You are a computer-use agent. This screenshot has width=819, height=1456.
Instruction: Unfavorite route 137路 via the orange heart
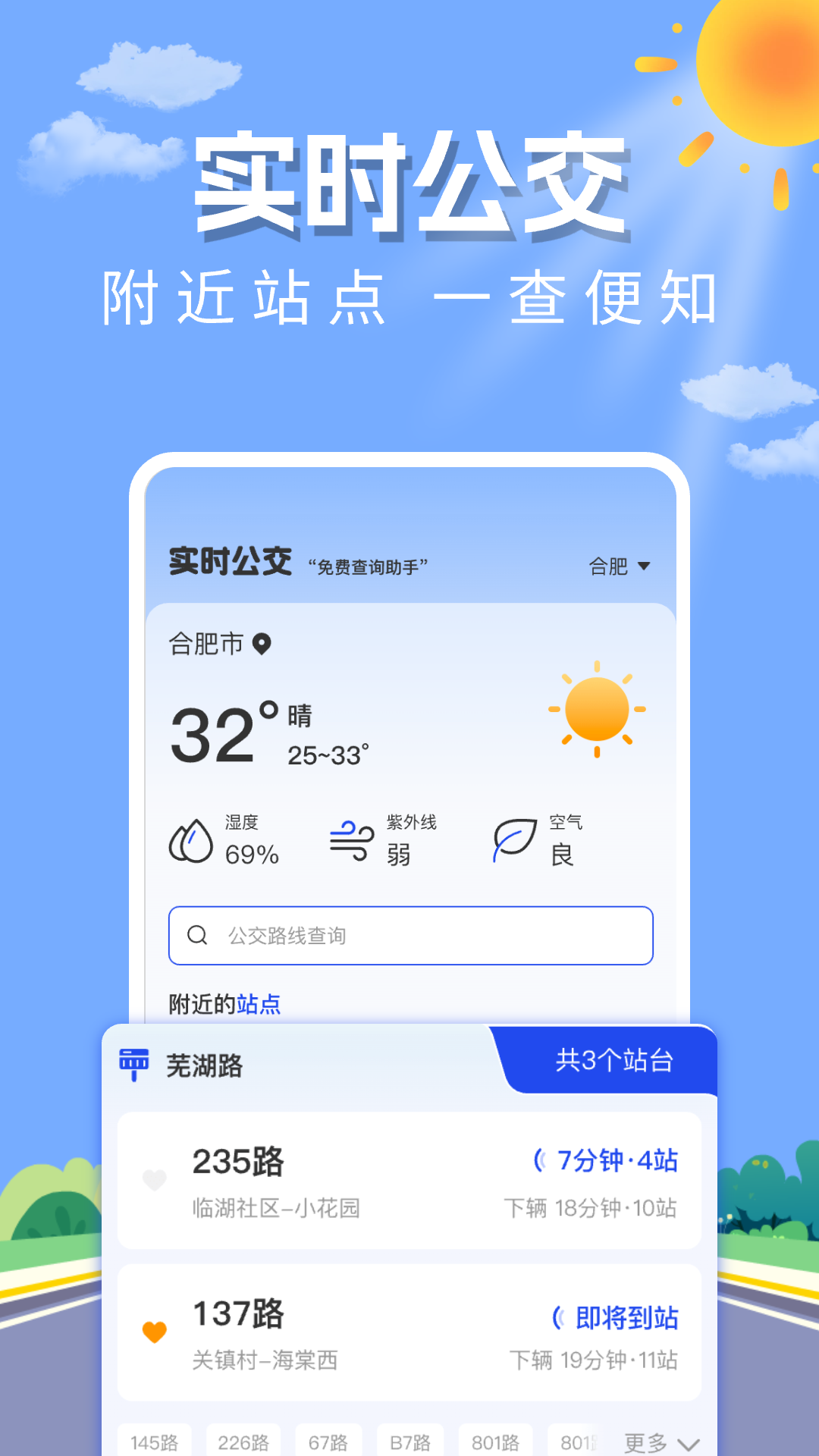[x=154, y=1325]
